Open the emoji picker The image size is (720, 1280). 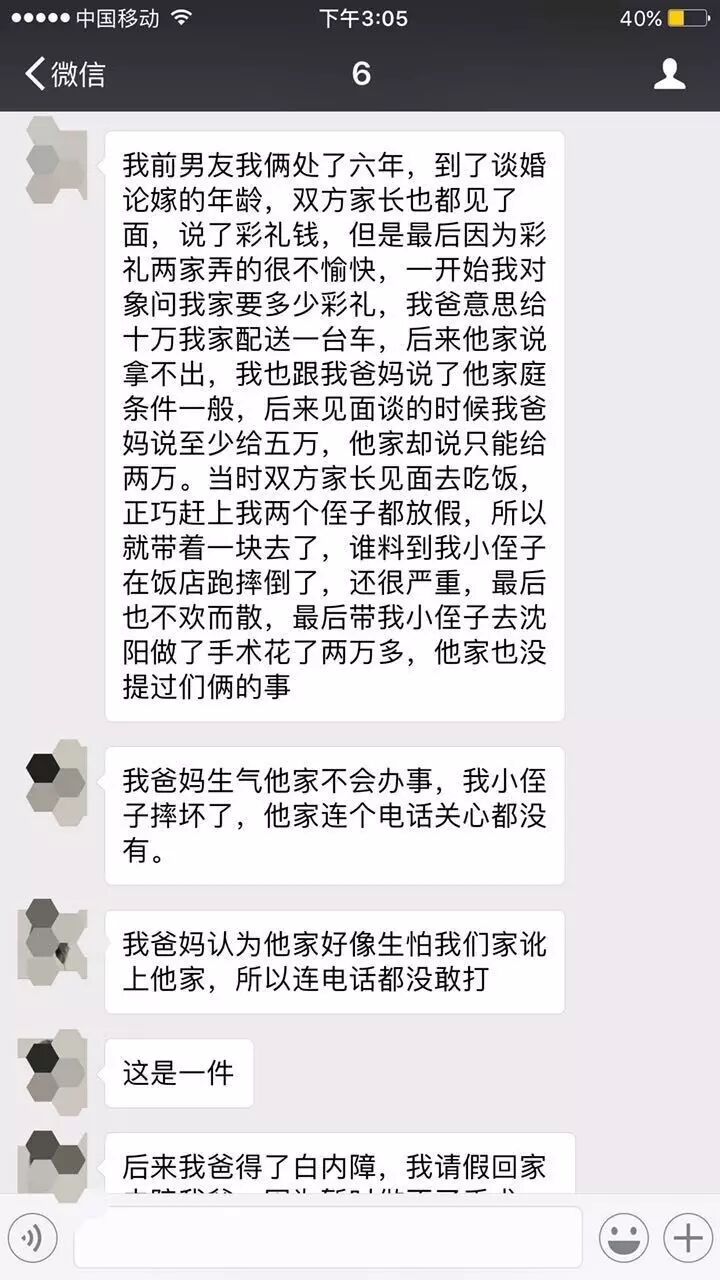click(x=623, y=1238)
